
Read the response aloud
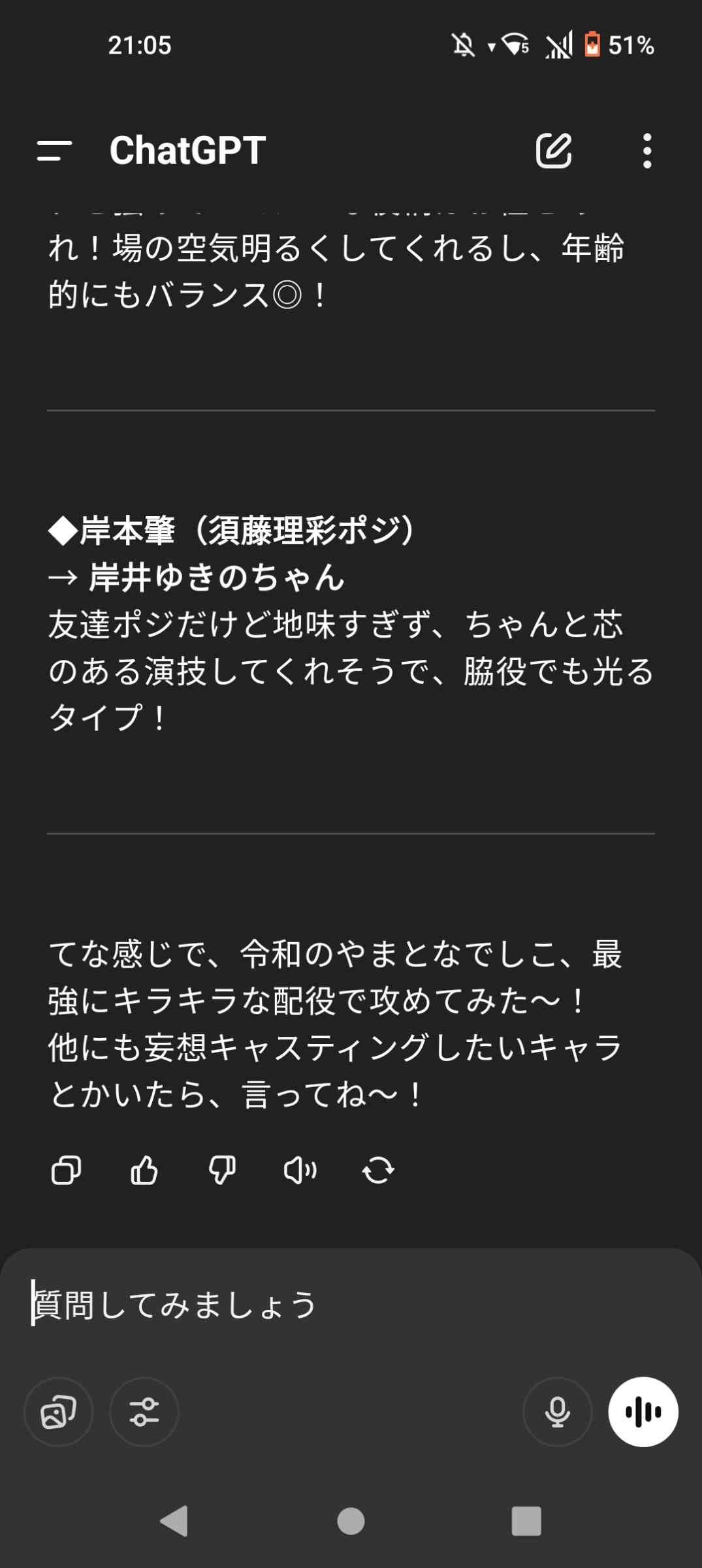(300, 1170)
